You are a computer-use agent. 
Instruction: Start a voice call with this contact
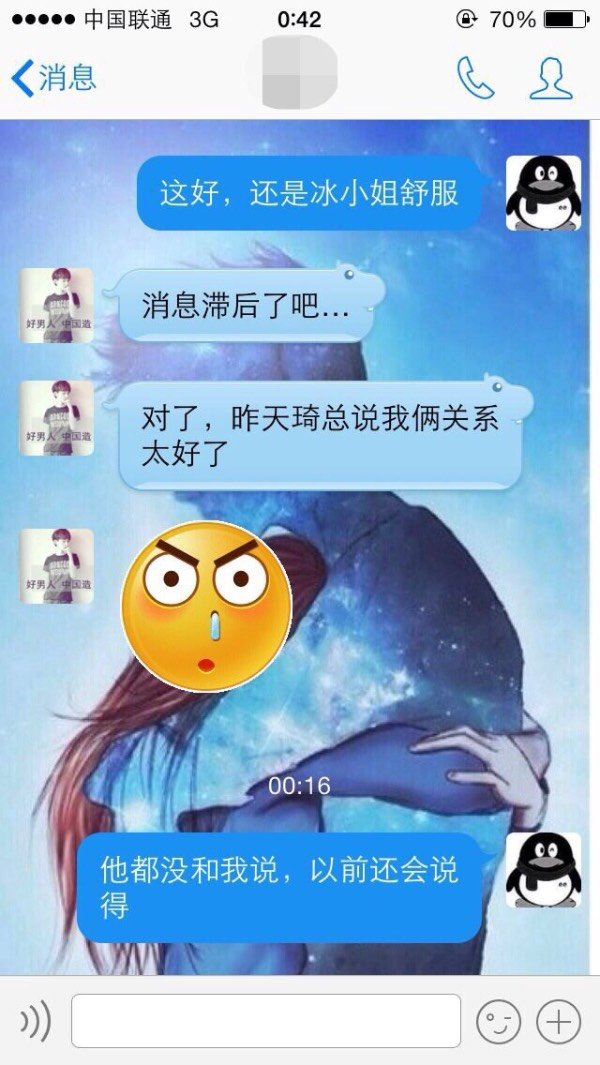(475, 78)
